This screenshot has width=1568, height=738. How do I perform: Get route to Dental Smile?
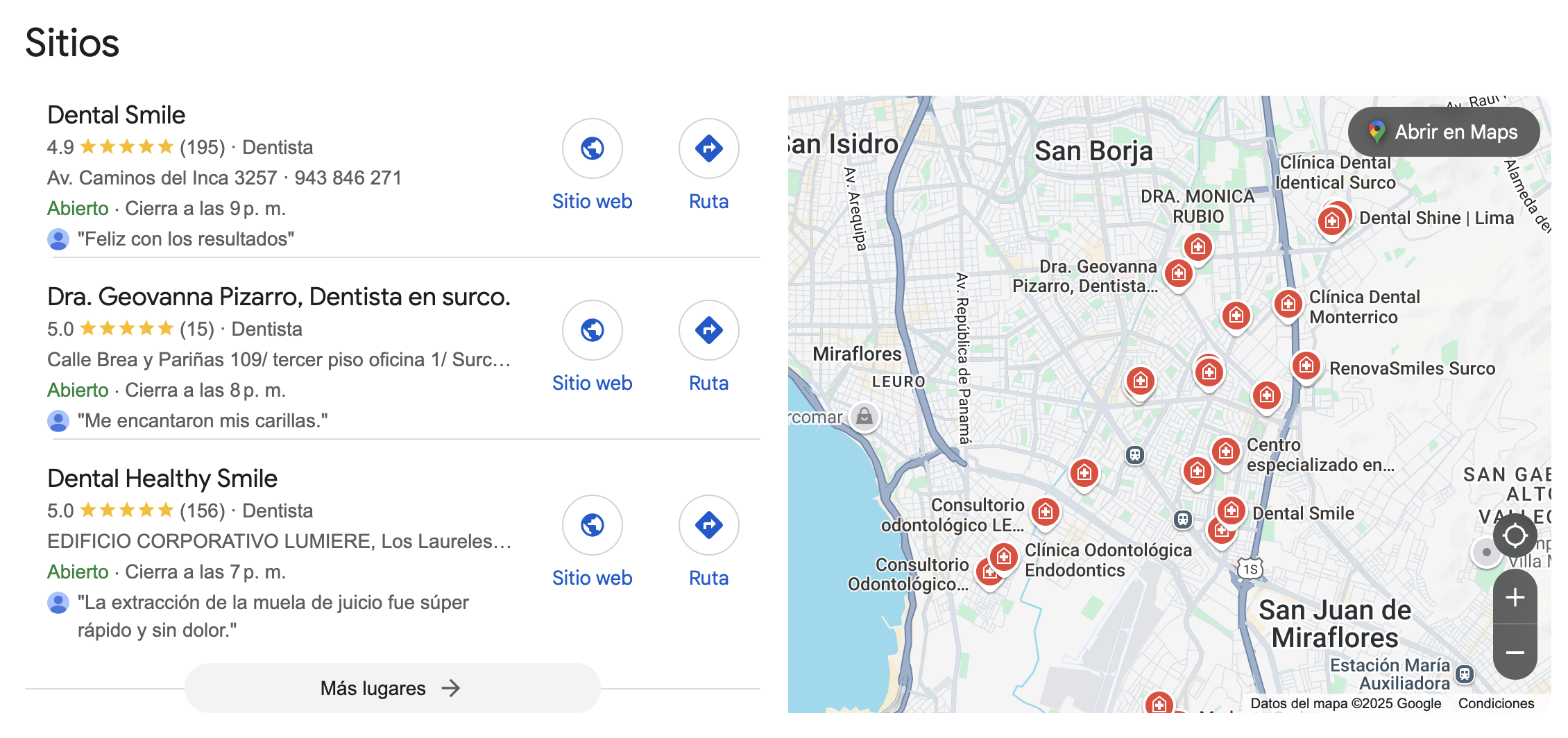tap(708, 149)
